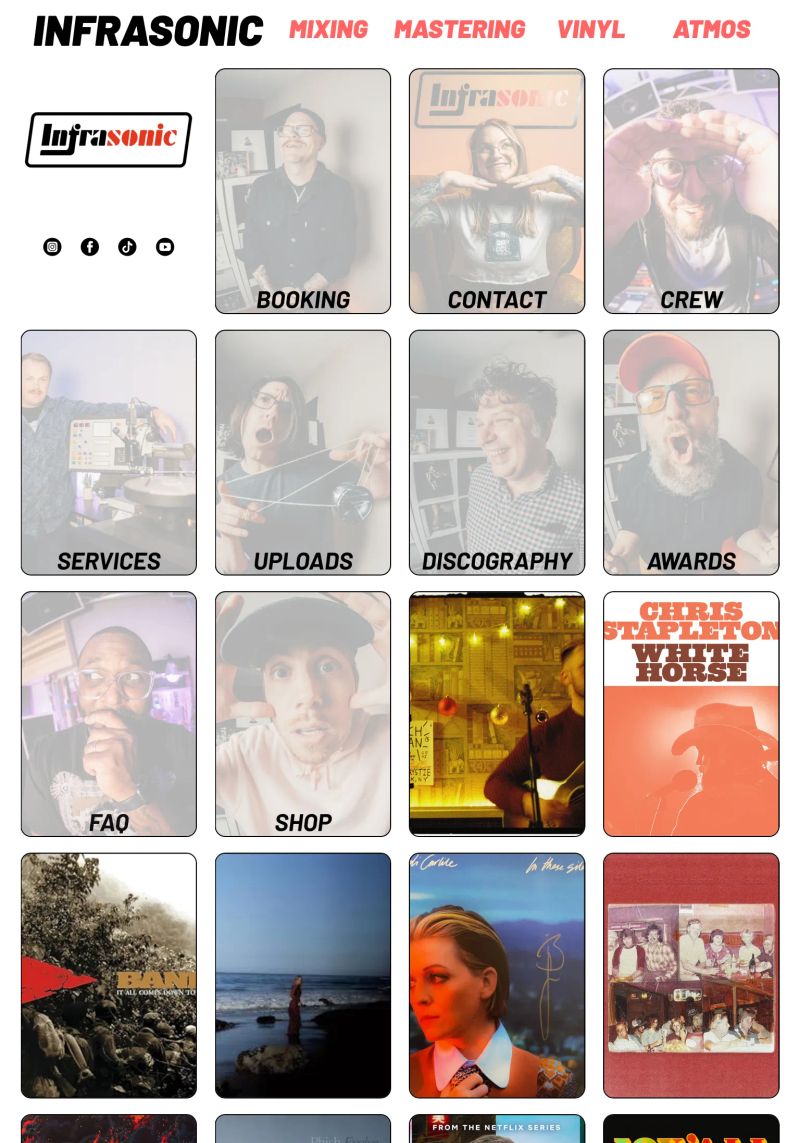The image size is (800, 1143).
Task: Launch Infrasonic's YouTube channel
Action: click(x=165, y=247)
